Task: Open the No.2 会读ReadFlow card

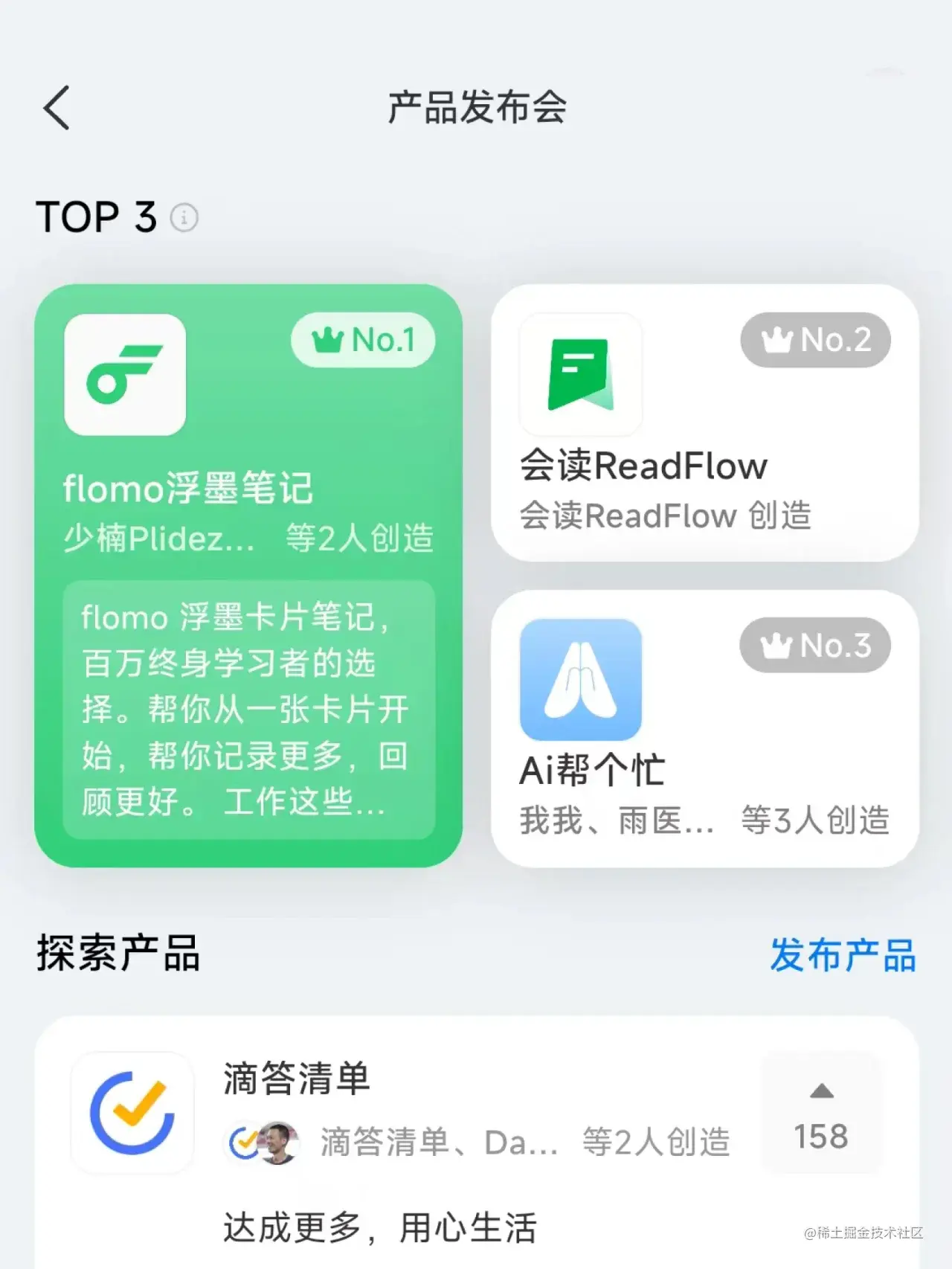Action: (x=704, y=423)
